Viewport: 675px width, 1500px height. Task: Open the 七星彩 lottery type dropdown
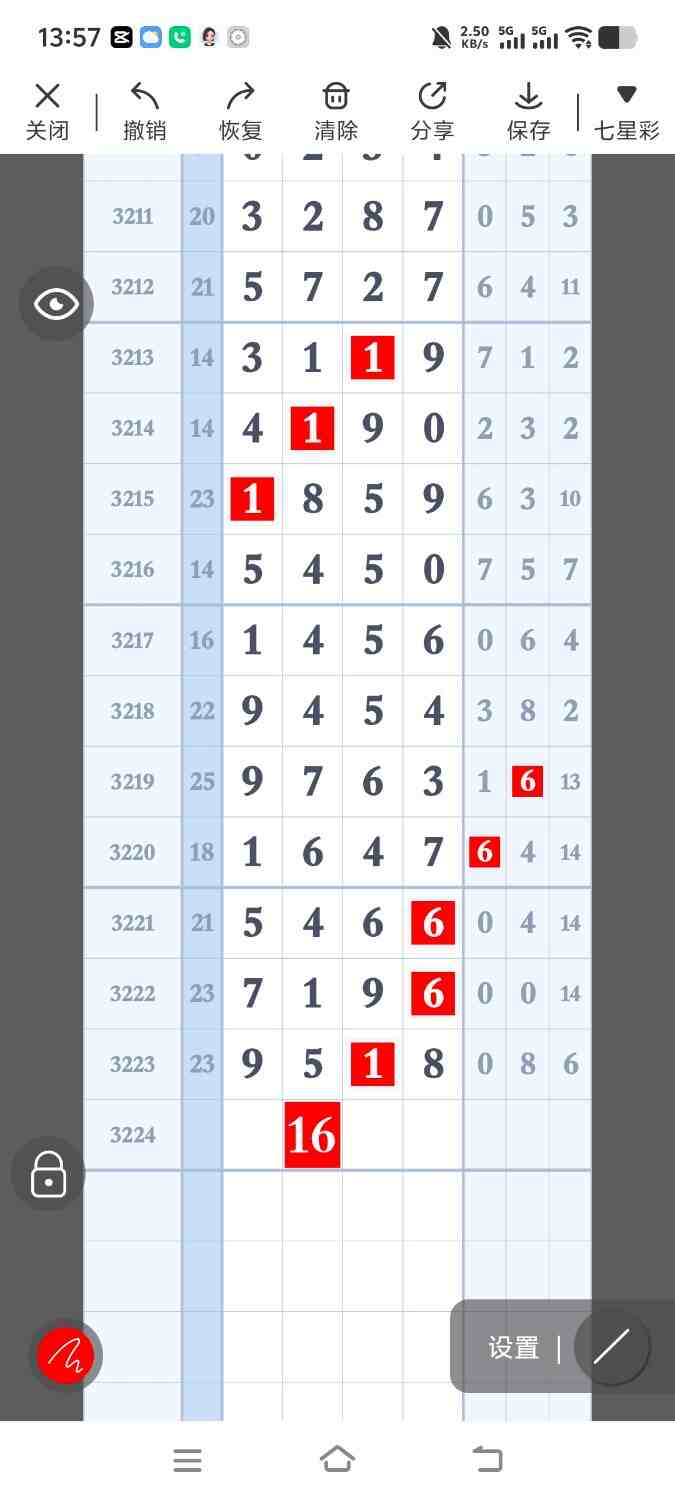(626, 111)
